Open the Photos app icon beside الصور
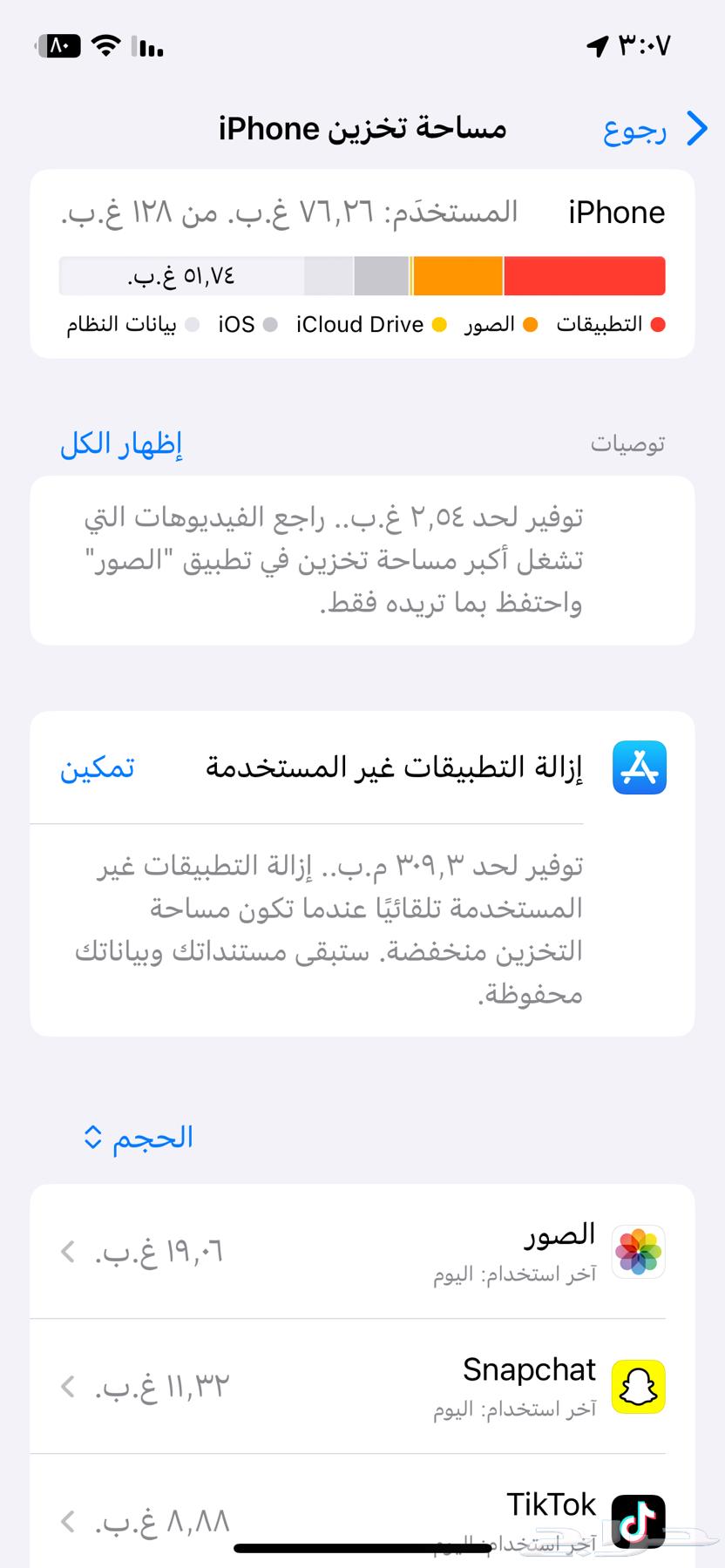725x1568 pixels. 638,1252
